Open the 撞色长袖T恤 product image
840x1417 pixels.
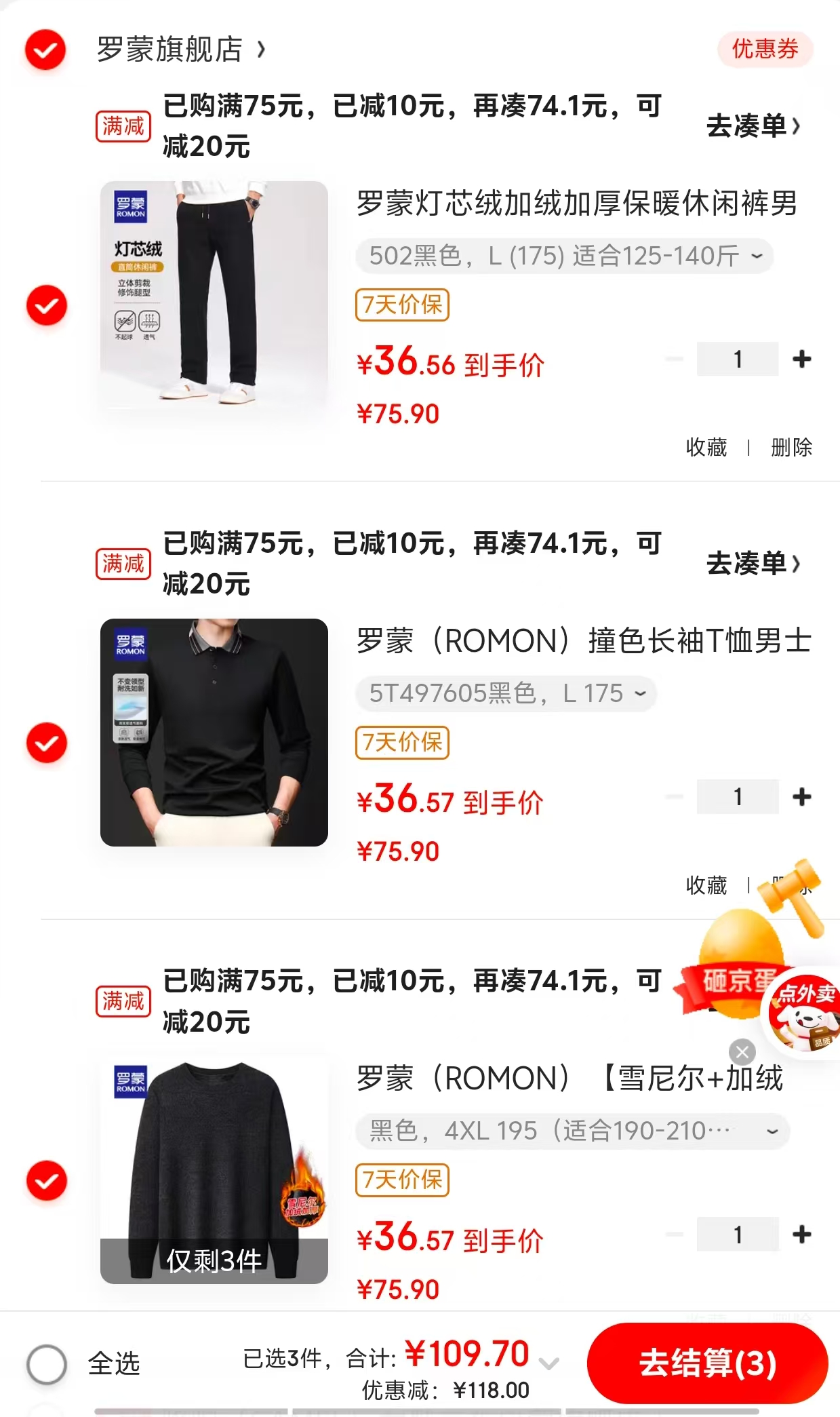[214, 733]
